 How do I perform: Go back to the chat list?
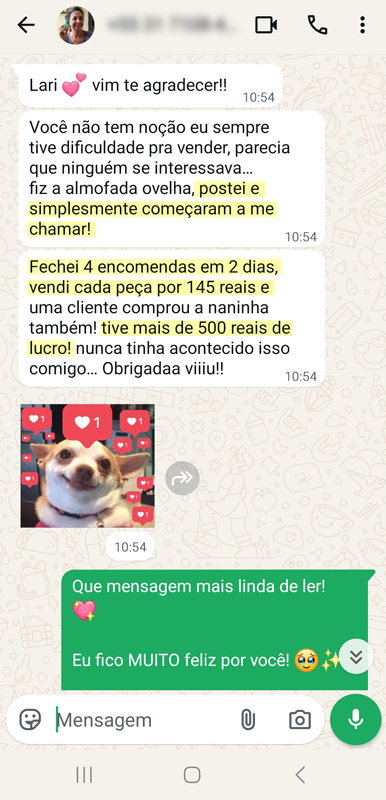pyautogui.click(x=26, y=25)
